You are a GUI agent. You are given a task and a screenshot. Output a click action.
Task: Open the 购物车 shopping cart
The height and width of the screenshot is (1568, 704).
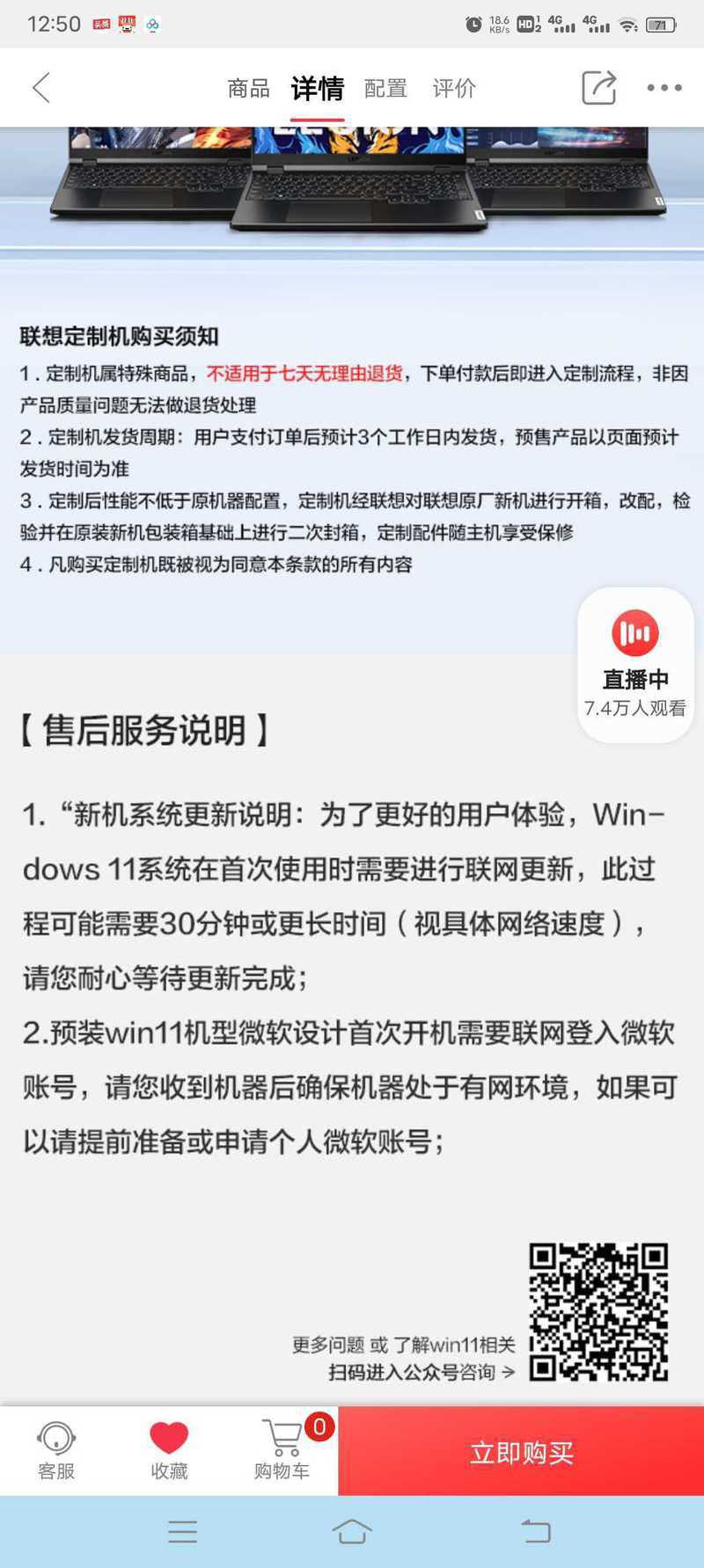(282, 1451)
